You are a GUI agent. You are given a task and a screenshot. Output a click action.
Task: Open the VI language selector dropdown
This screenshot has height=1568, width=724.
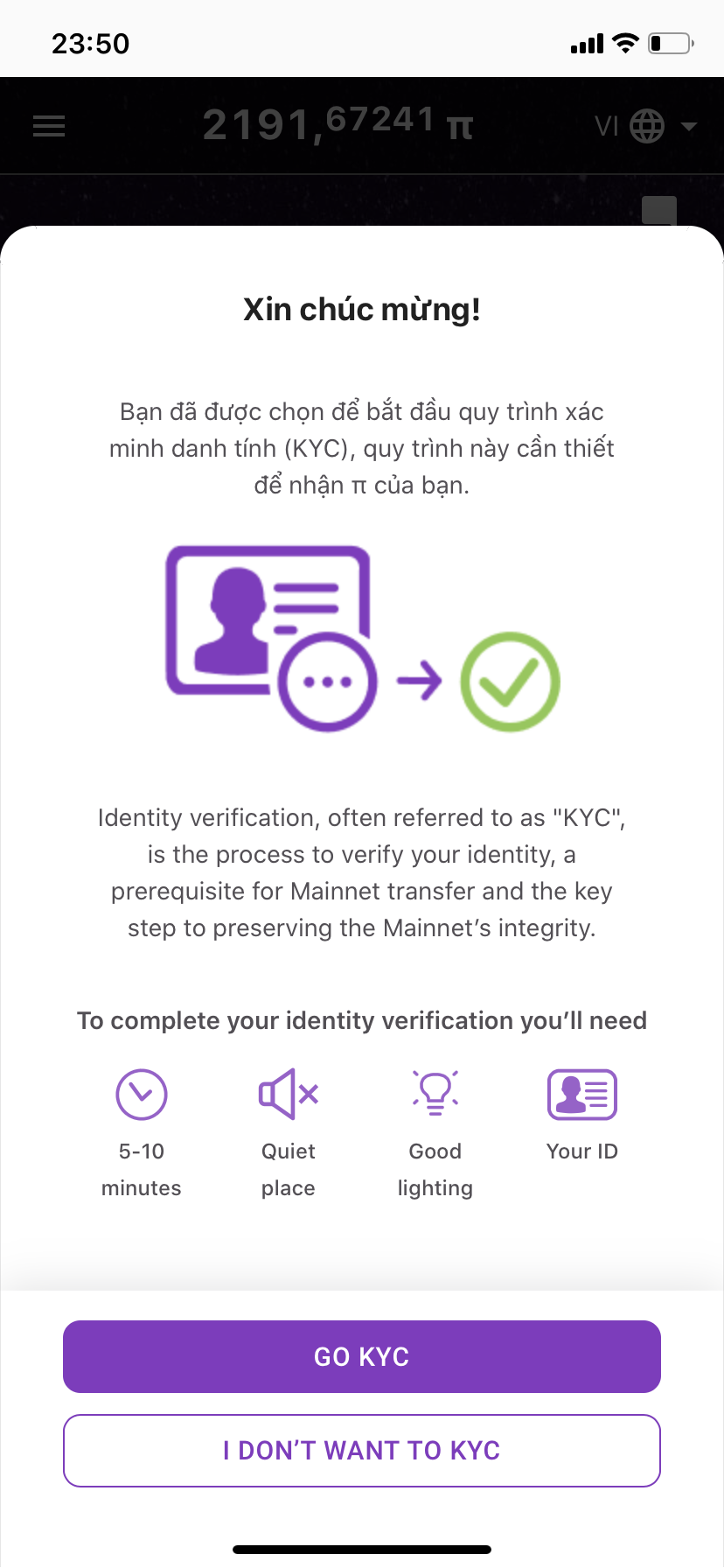tap(645, 126)
